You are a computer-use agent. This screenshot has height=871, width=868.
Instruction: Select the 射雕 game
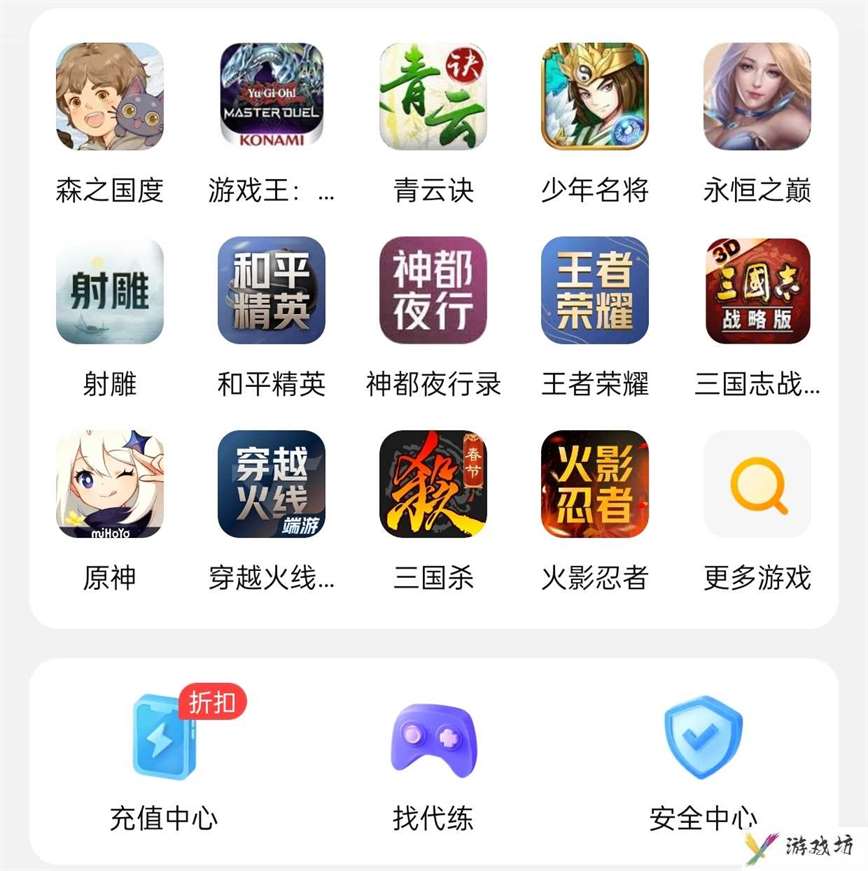pyautogui.click(x=110, y=290)
